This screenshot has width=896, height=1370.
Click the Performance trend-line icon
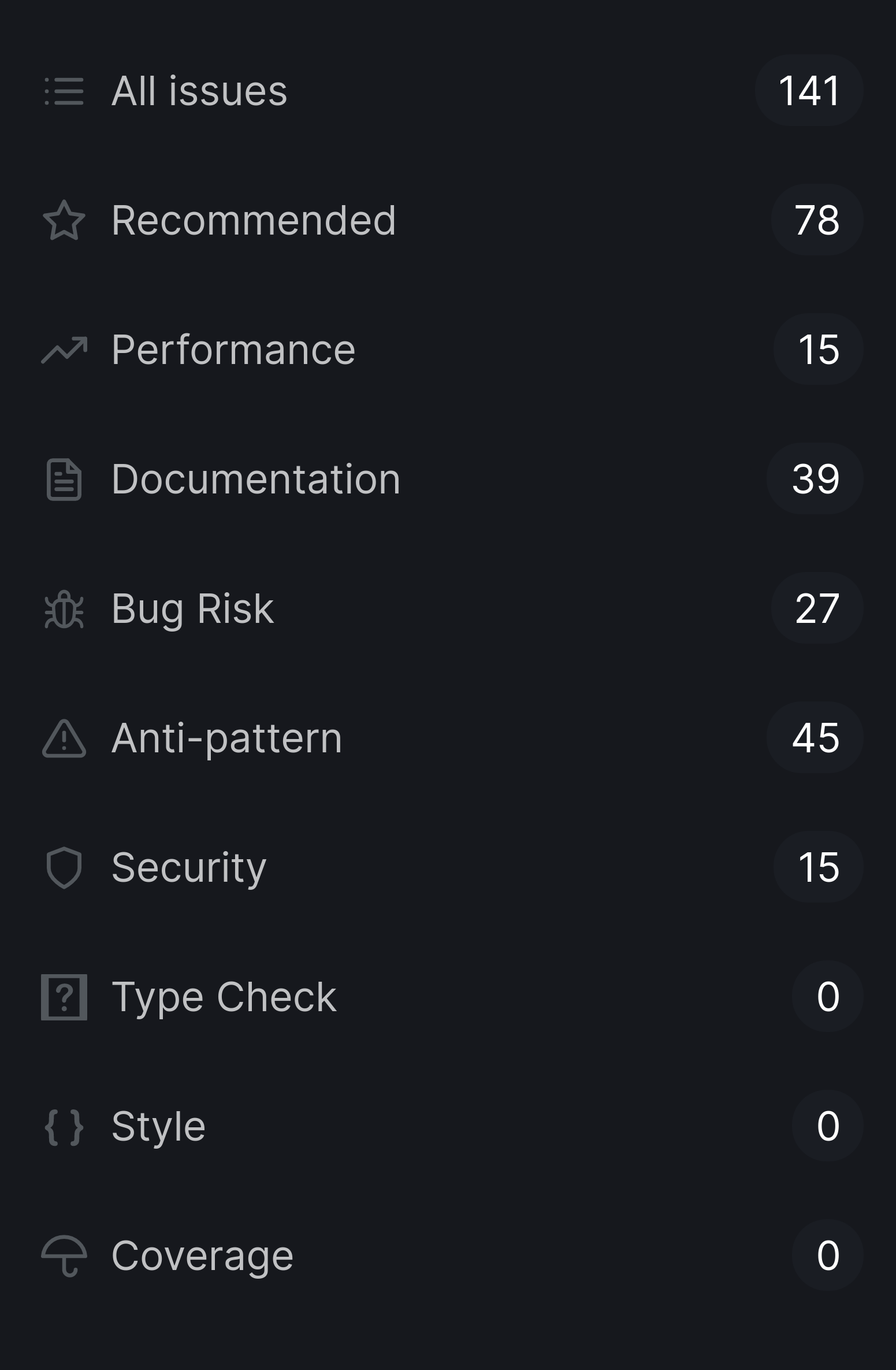point(62,350)
